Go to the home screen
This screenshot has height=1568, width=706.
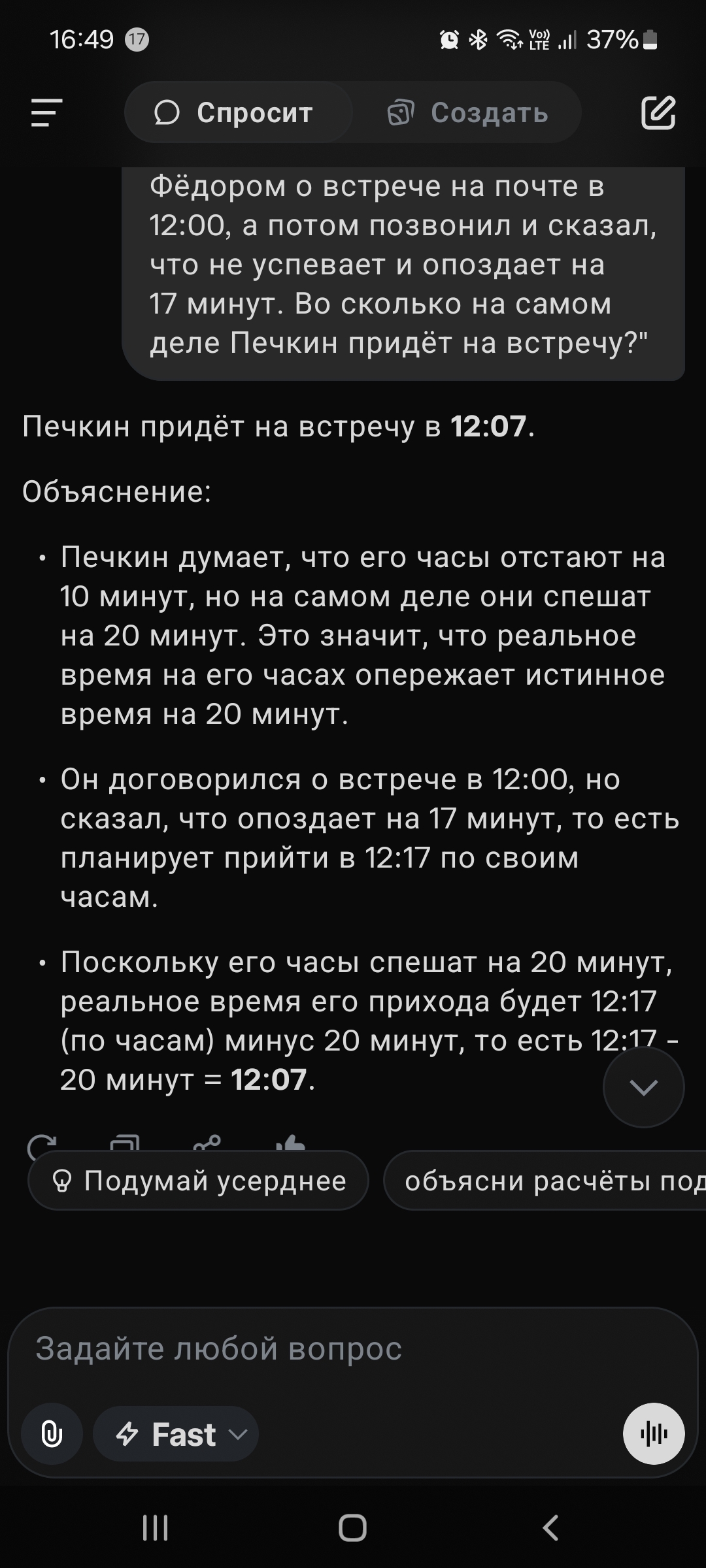click(352, 1528)
